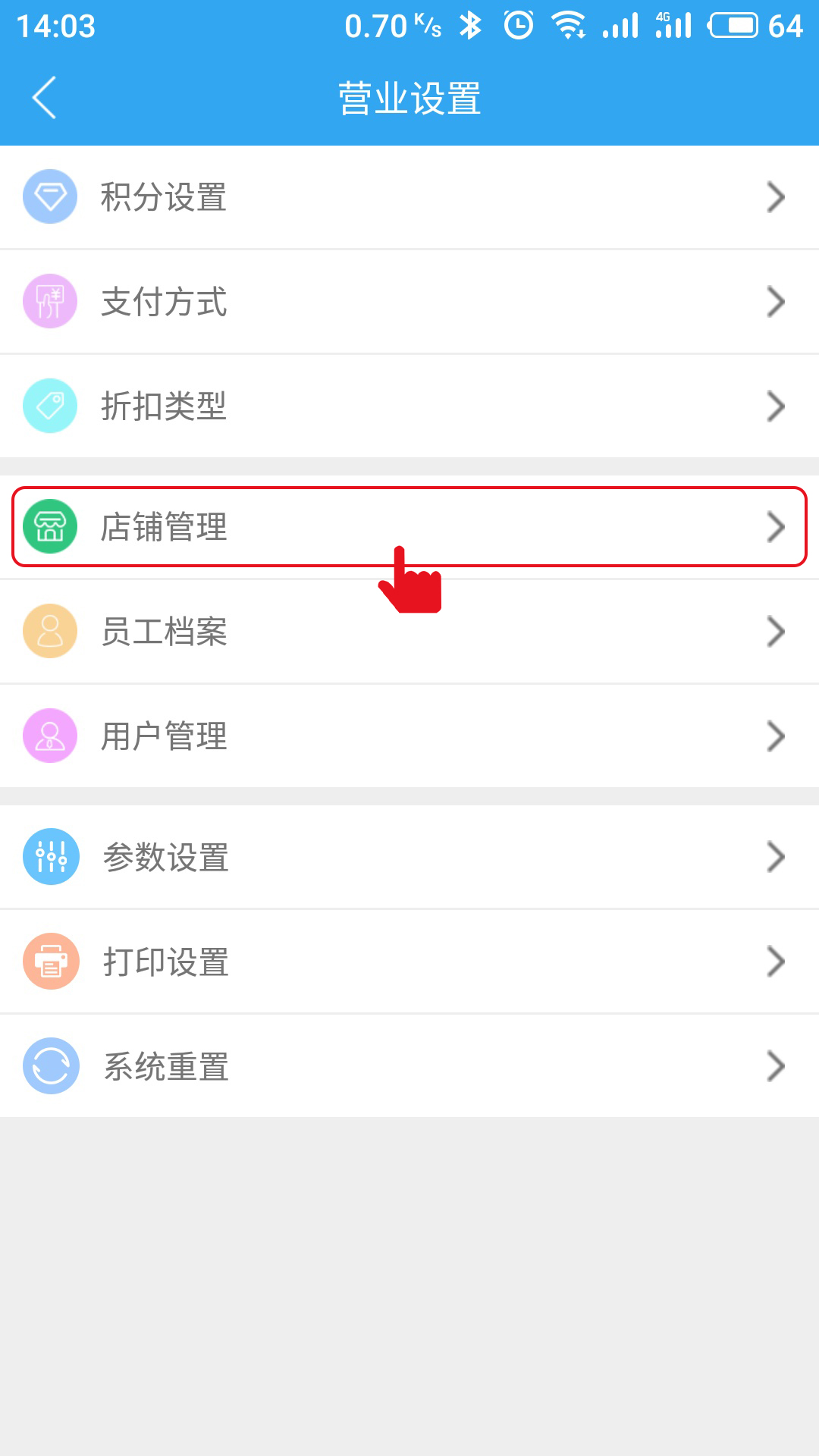Select 折扣类型 row
Viewport: 819px width, 1456px height.
tap(409, 406)
